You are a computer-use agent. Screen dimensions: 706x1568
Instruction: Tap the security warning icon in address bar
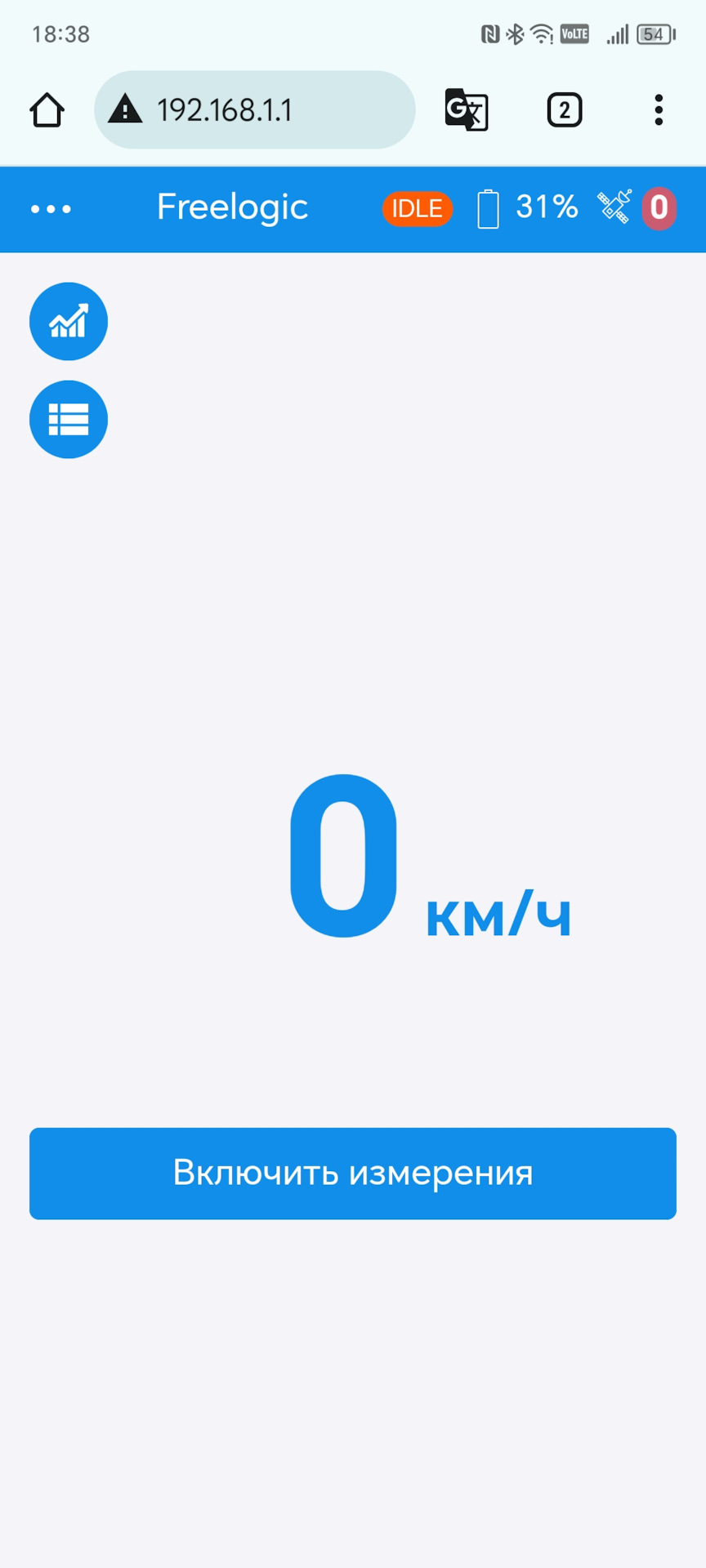point(124,109)
